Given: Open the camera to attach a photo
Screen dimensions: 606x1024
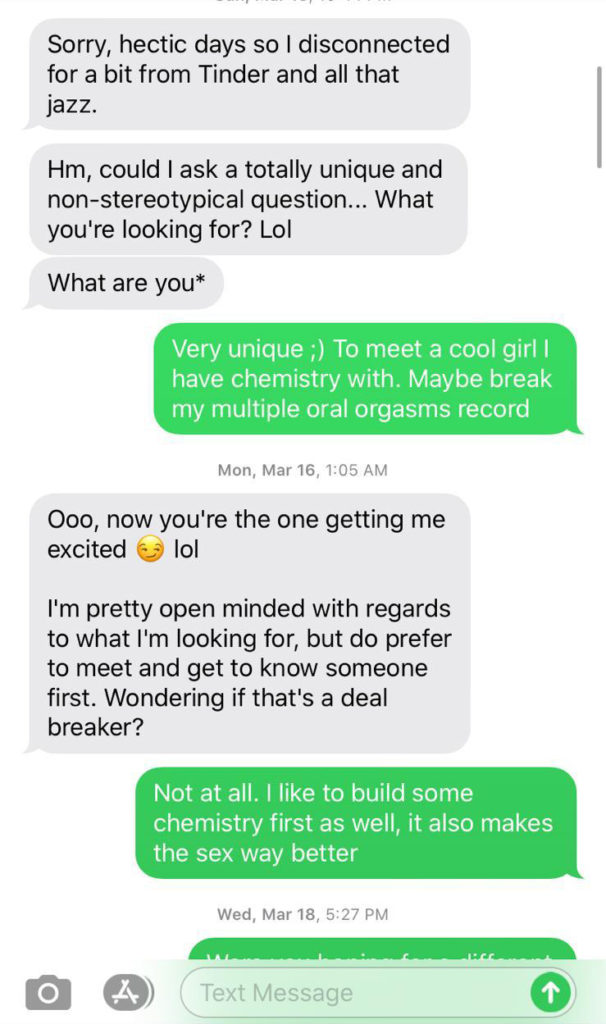Looking at the screenshot, I should click(x=48, y=993).
